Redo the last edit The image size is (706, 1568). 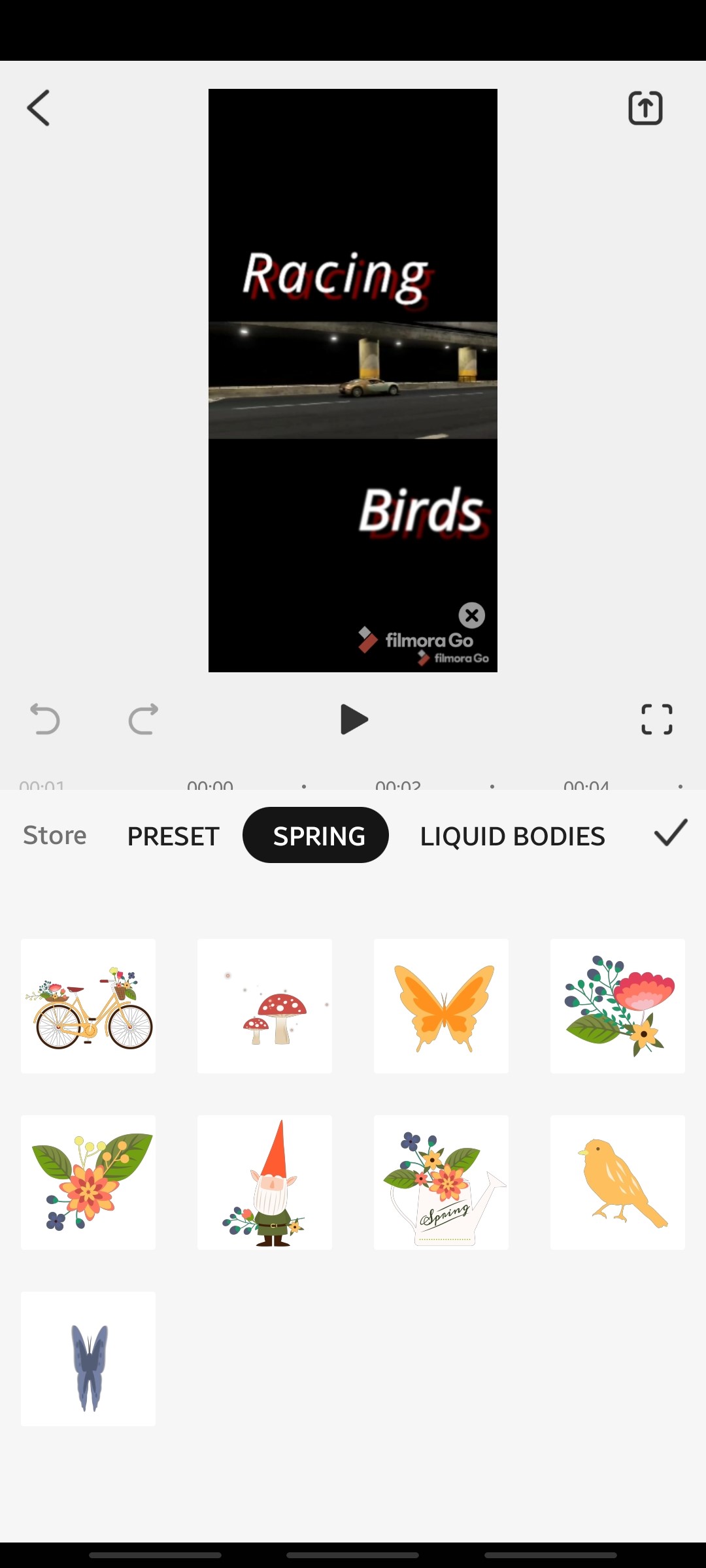[x=143, y=719]
